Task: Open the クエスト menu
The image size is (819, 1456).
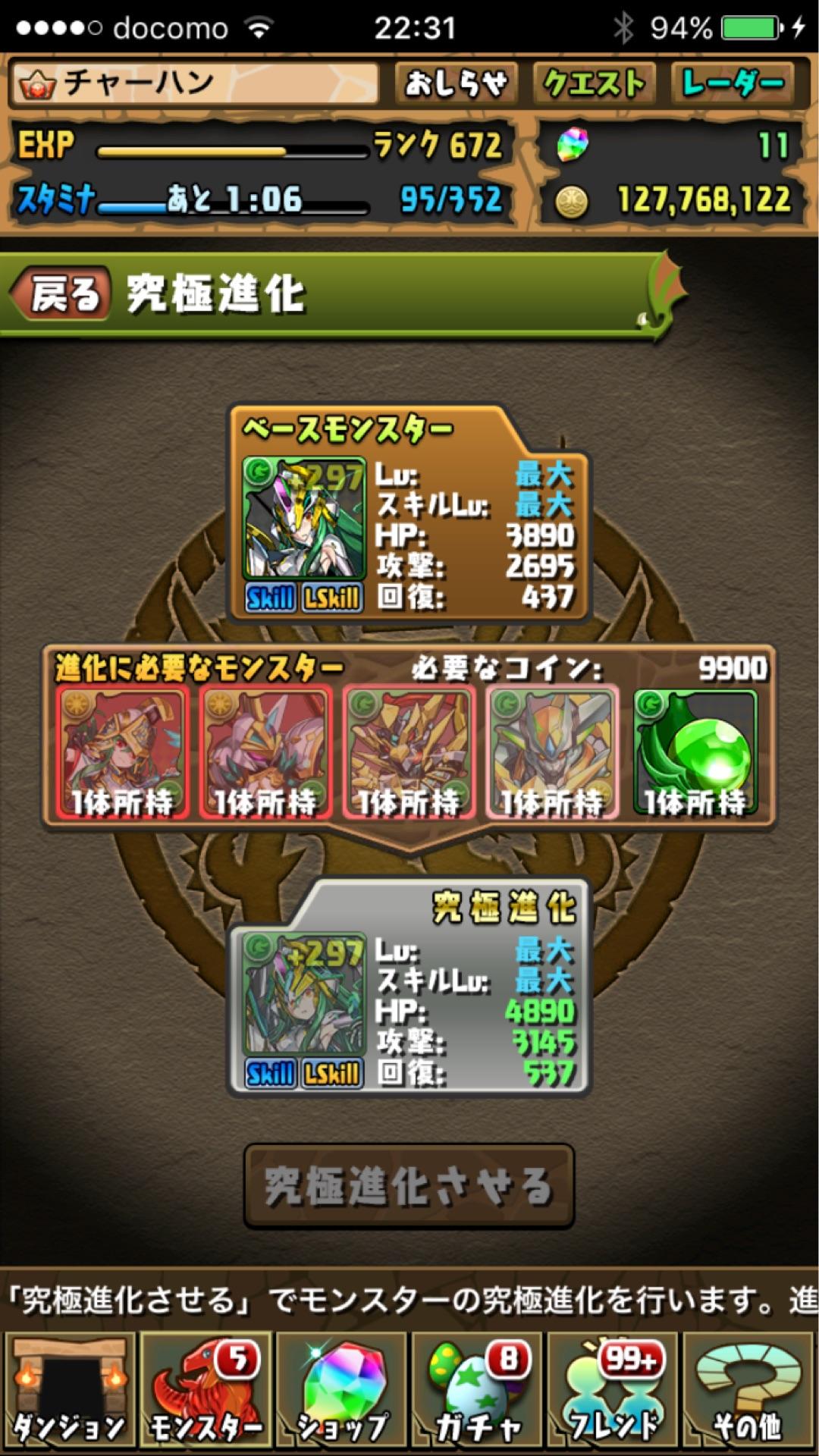Action: [595, 83]
